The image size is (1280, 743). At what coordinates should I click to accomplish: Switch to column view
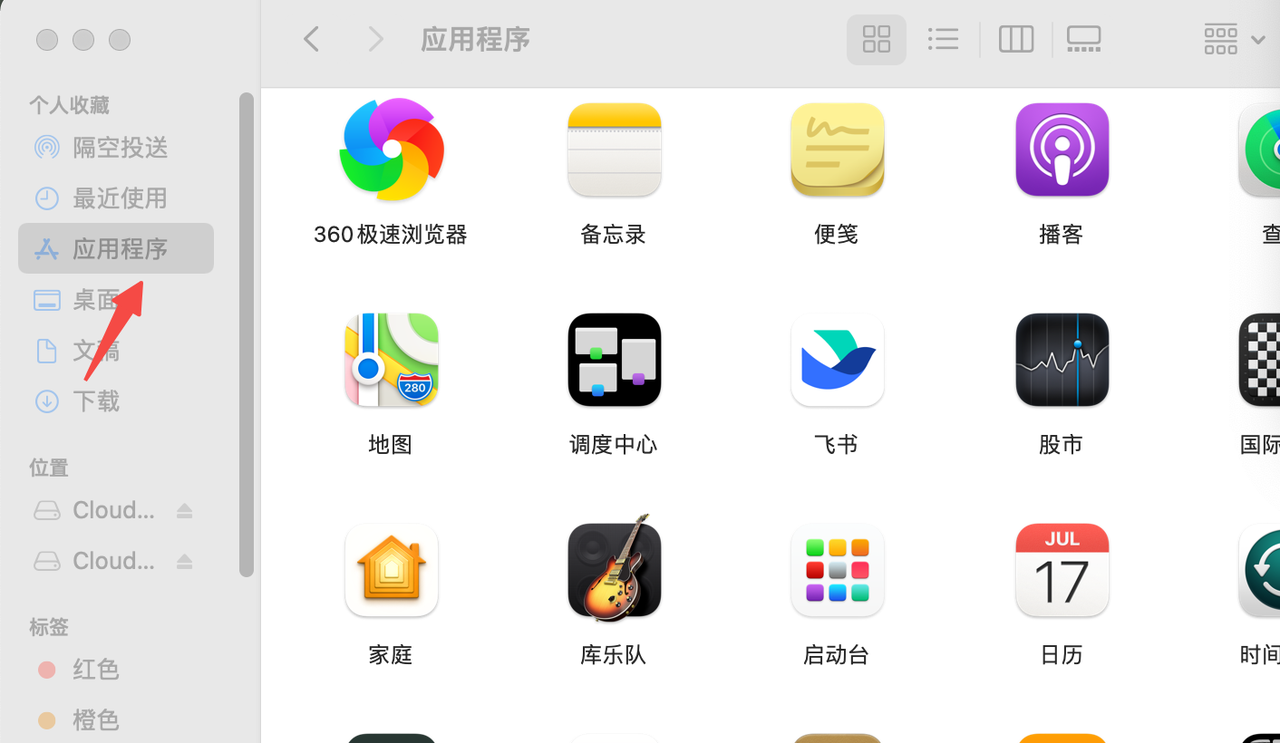pos(1016,39)
